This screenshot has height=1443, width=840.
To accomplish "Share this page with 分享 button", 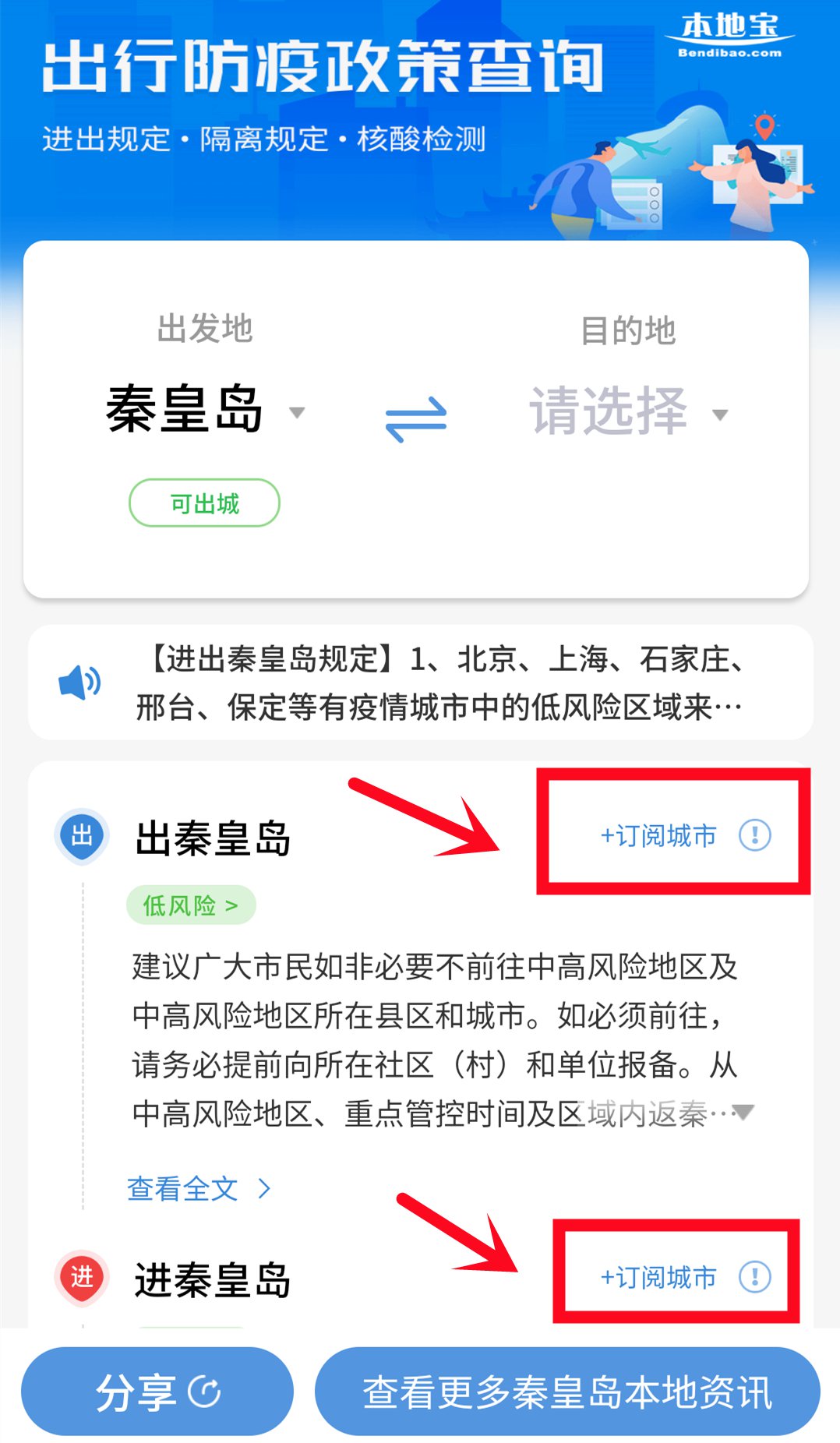I will click(157, 1392).
